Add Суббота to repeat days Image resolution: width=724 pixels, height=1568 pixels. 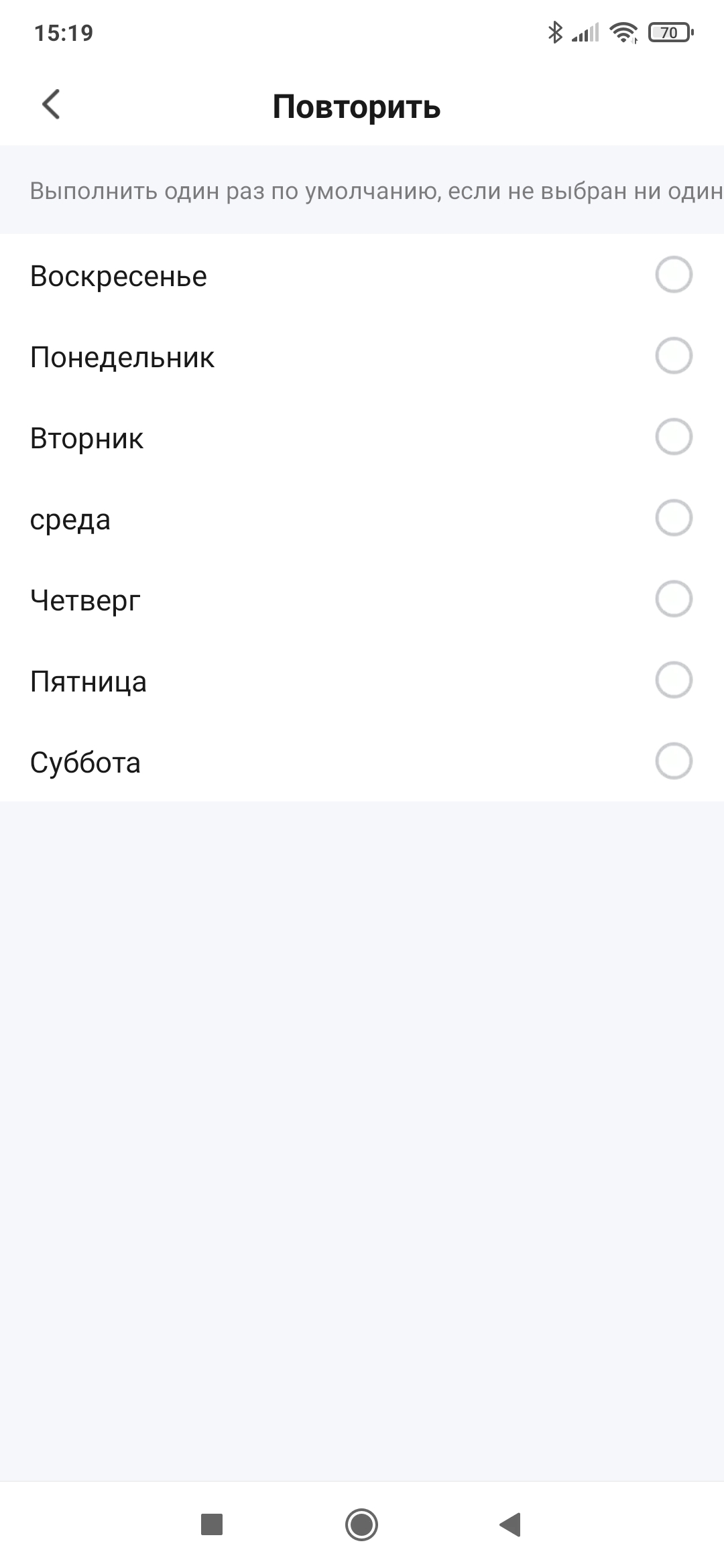tap(673, 761)
